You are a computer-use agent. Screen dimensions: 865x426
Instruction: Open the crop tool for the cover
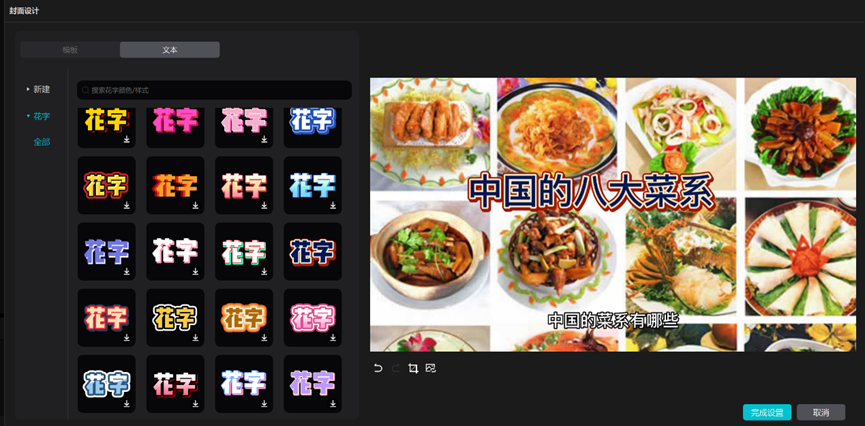413,368
